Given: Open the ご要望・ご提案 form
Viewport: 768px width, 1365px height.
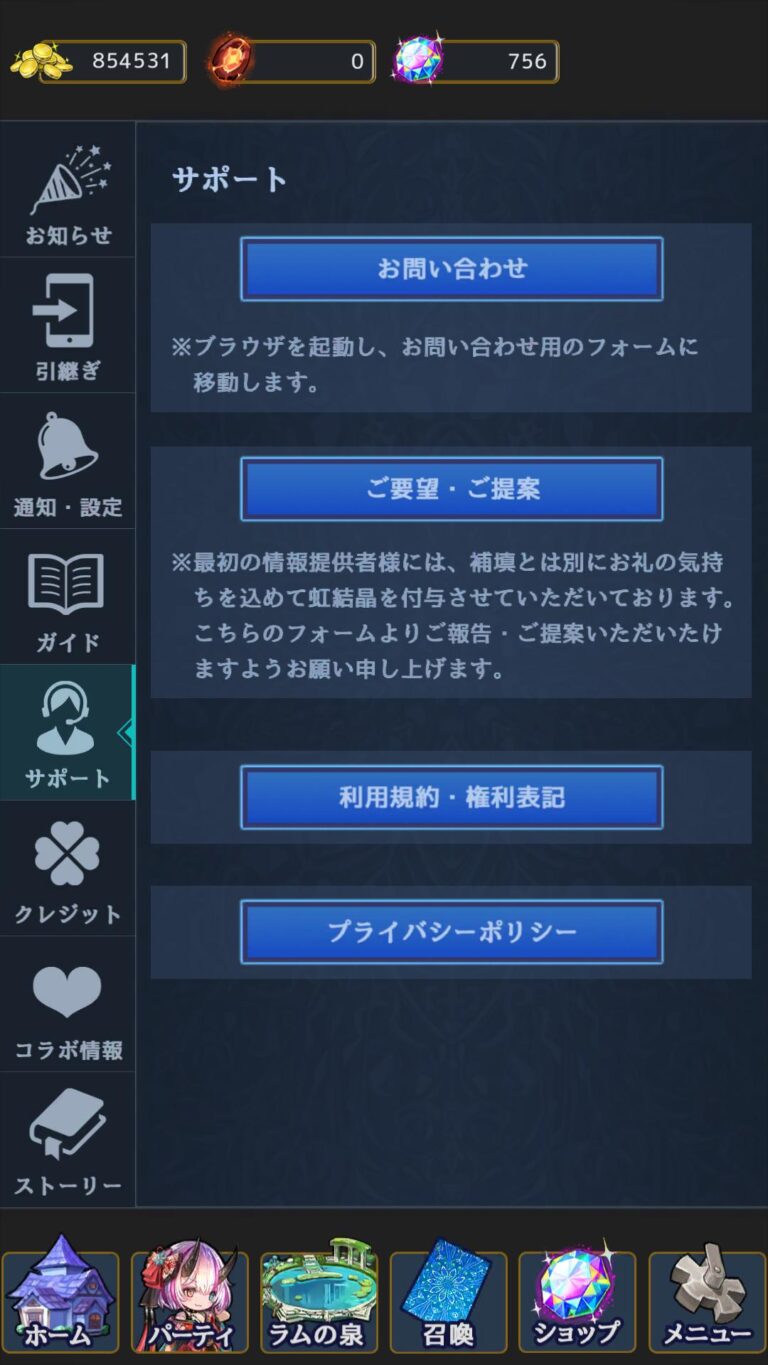Looking at the screenshot, I should click(451, 489).
